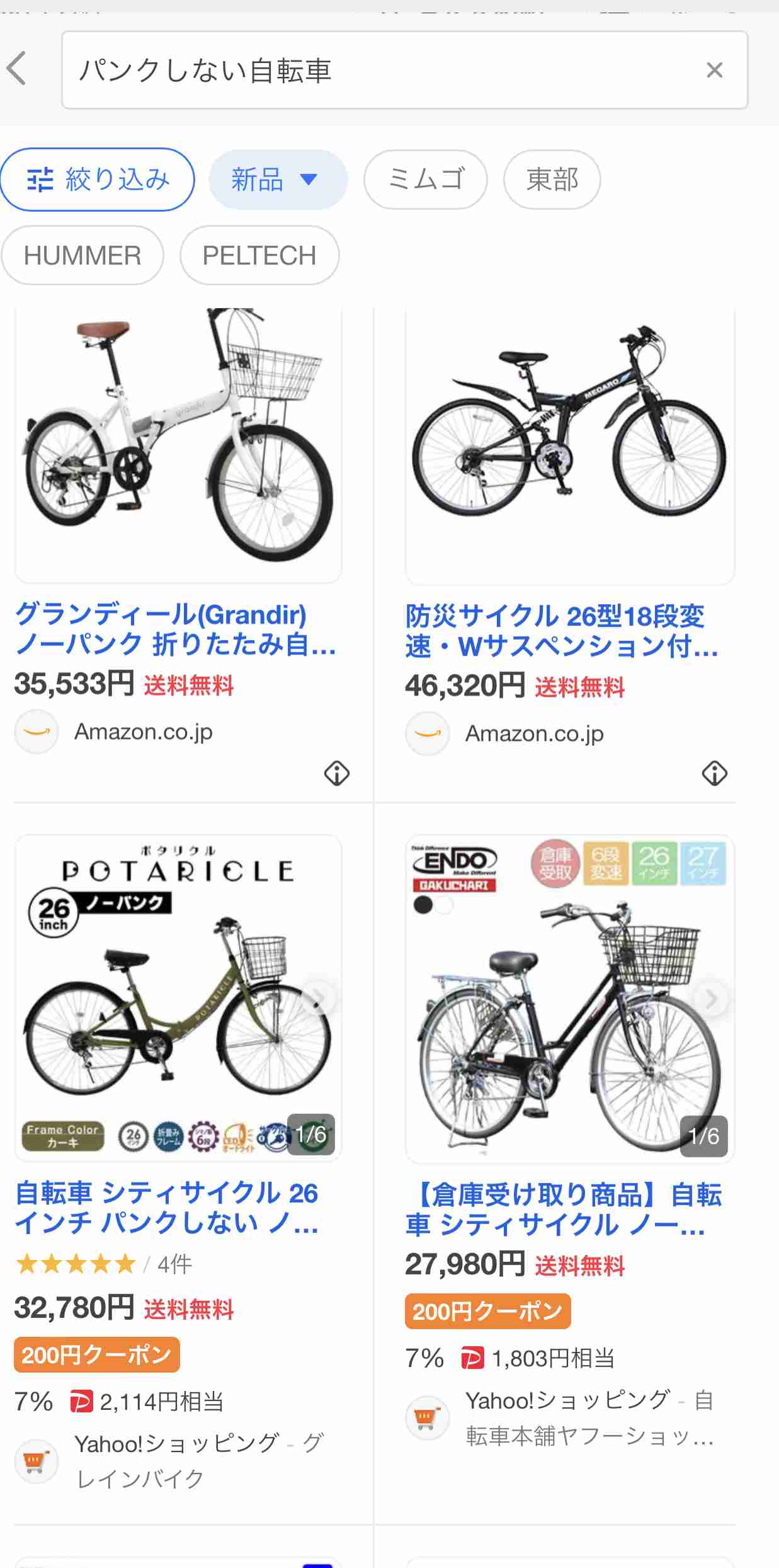Select the ミムゴ brand chip
The height and width of the screenshot is (1568, 779).
pos(426,180)
